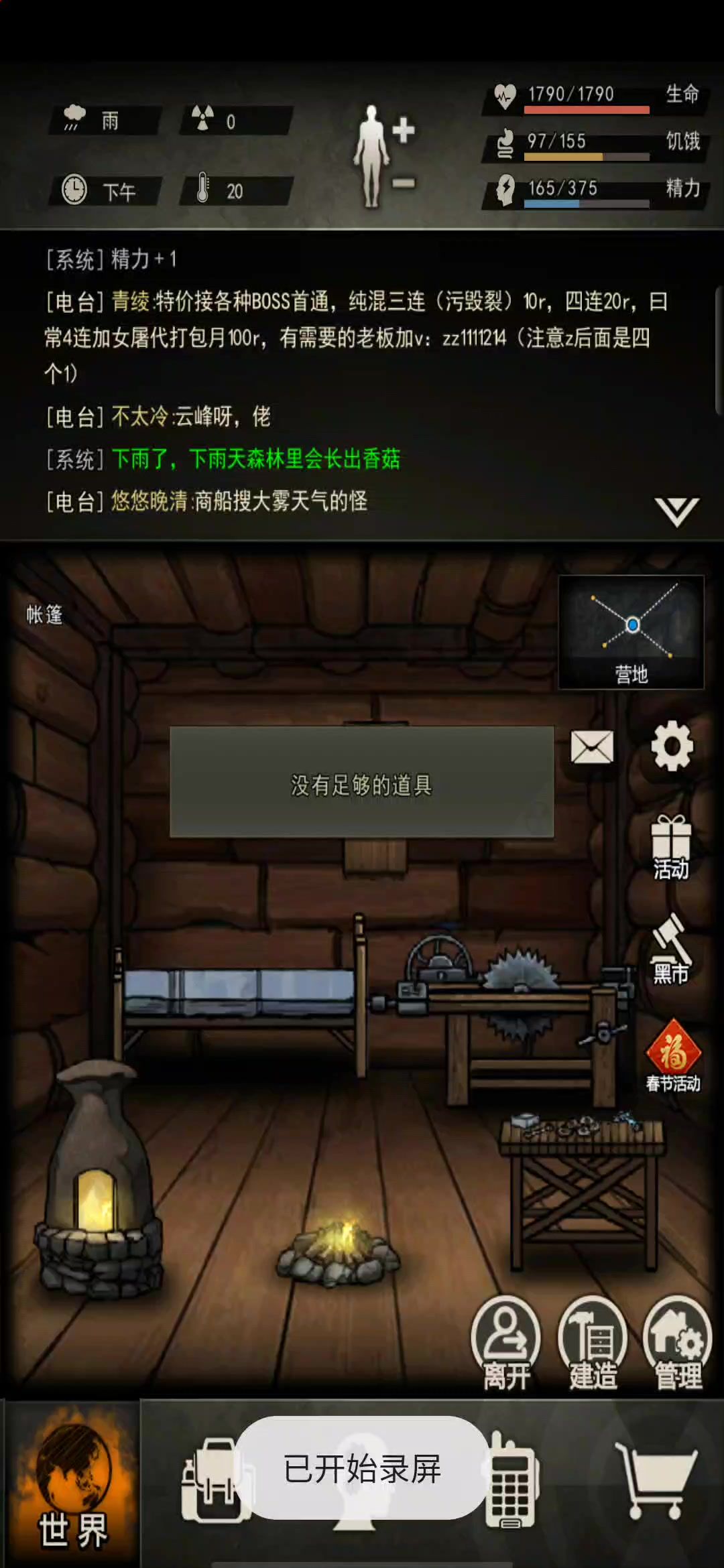Tap the furnace kiln
This screenshot has height=1568, width=724.
click(99, 1179)
